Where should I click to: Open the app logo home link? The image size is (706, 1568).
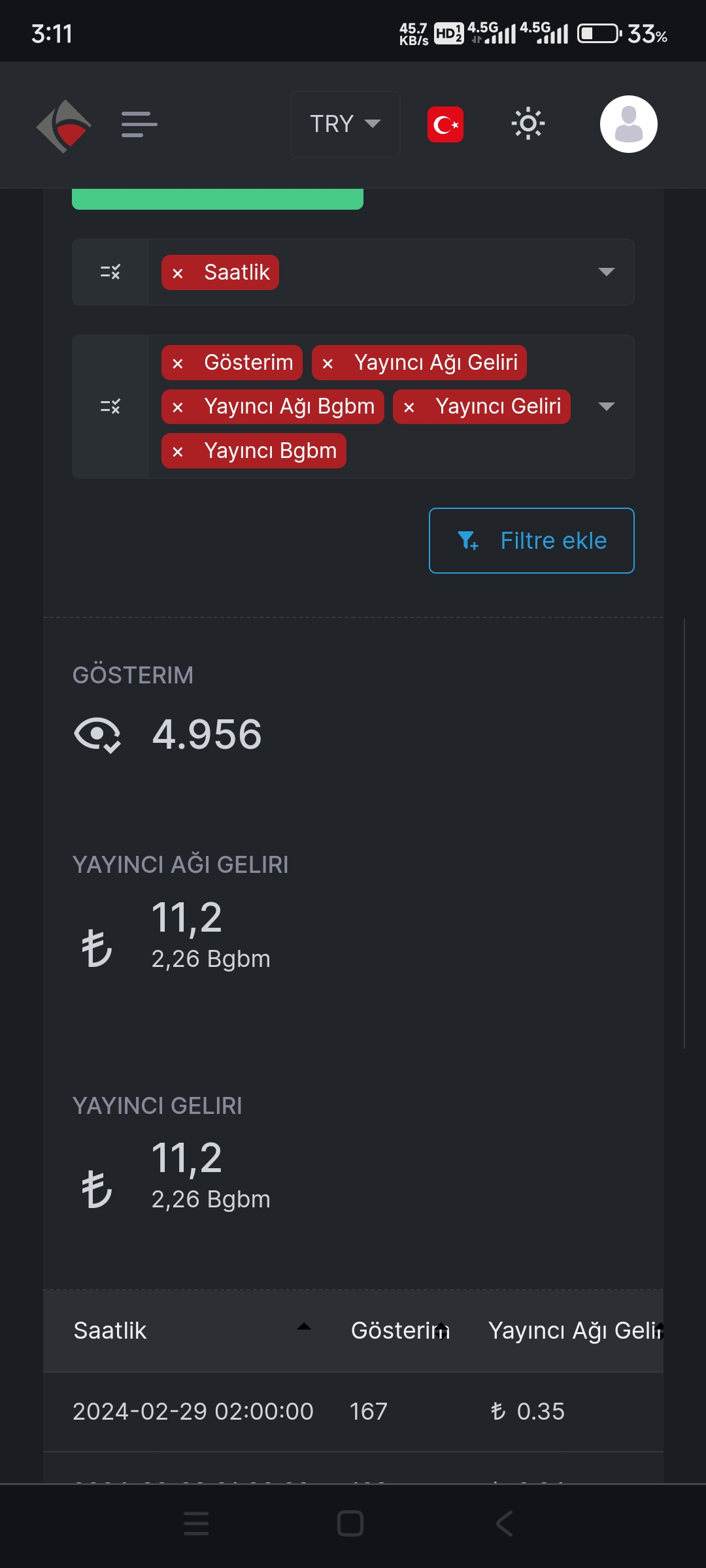coord(63,125)
